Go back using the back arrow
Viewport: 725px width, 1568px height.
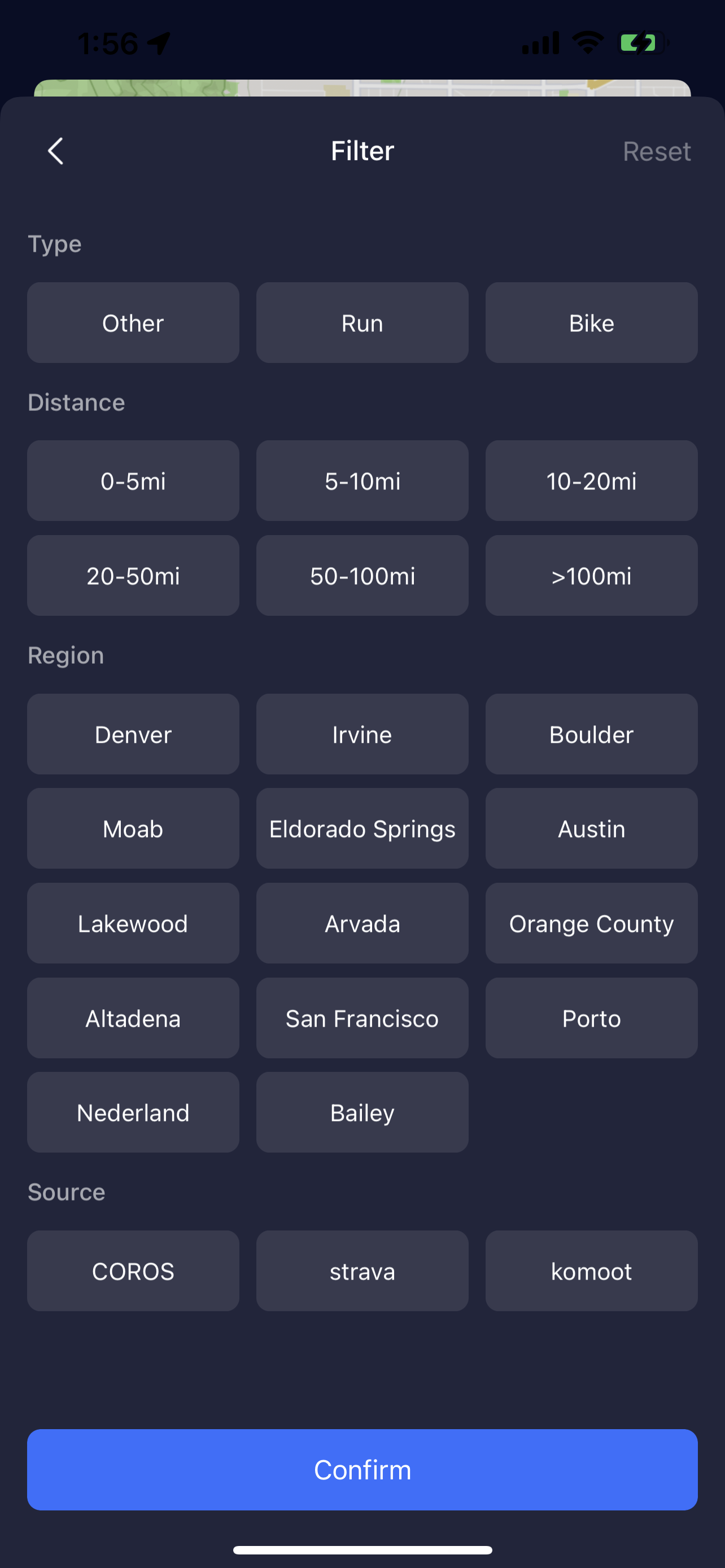pyautogui.click(x=55, y=151)
